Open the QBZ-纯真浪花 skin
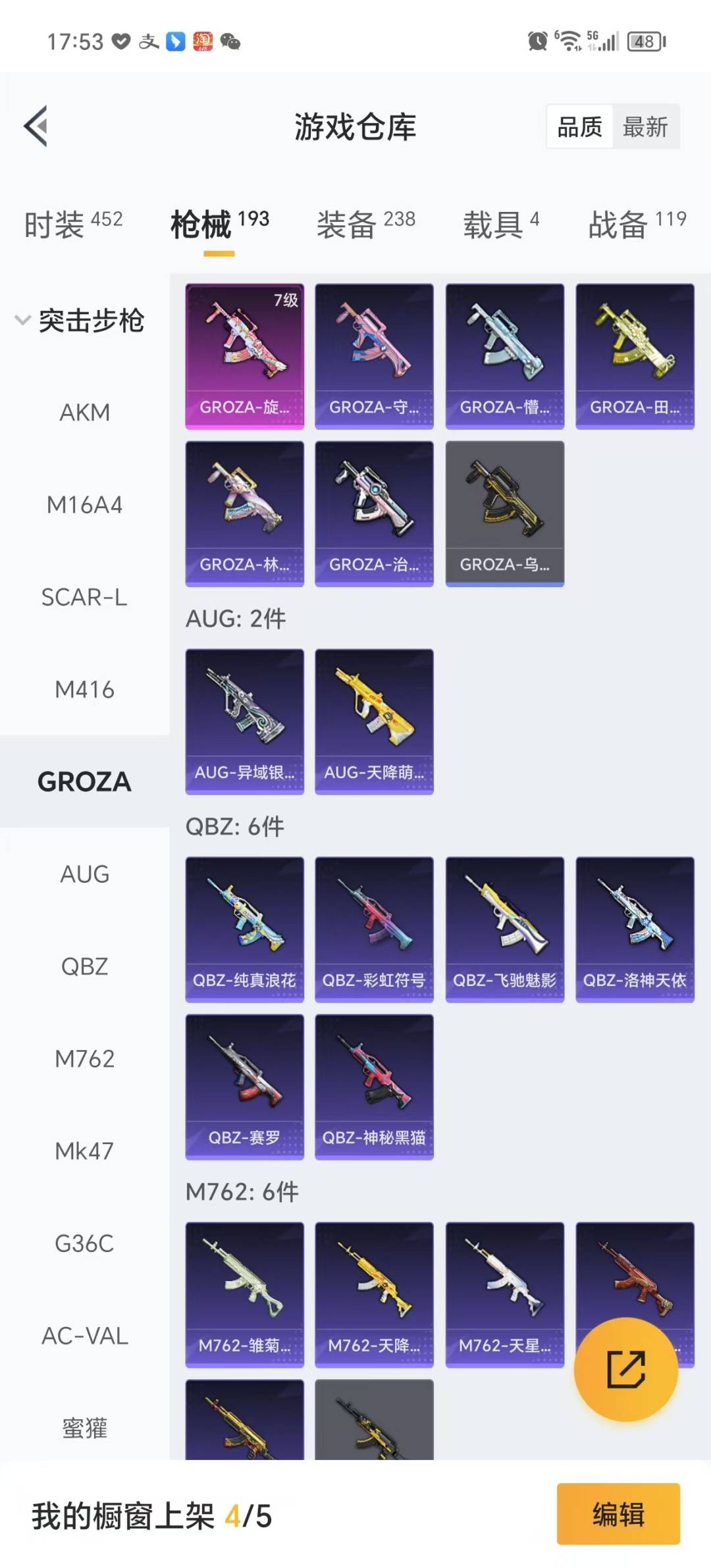The height and width of the screenshot is (1568, 711). (x=244, y=929)
